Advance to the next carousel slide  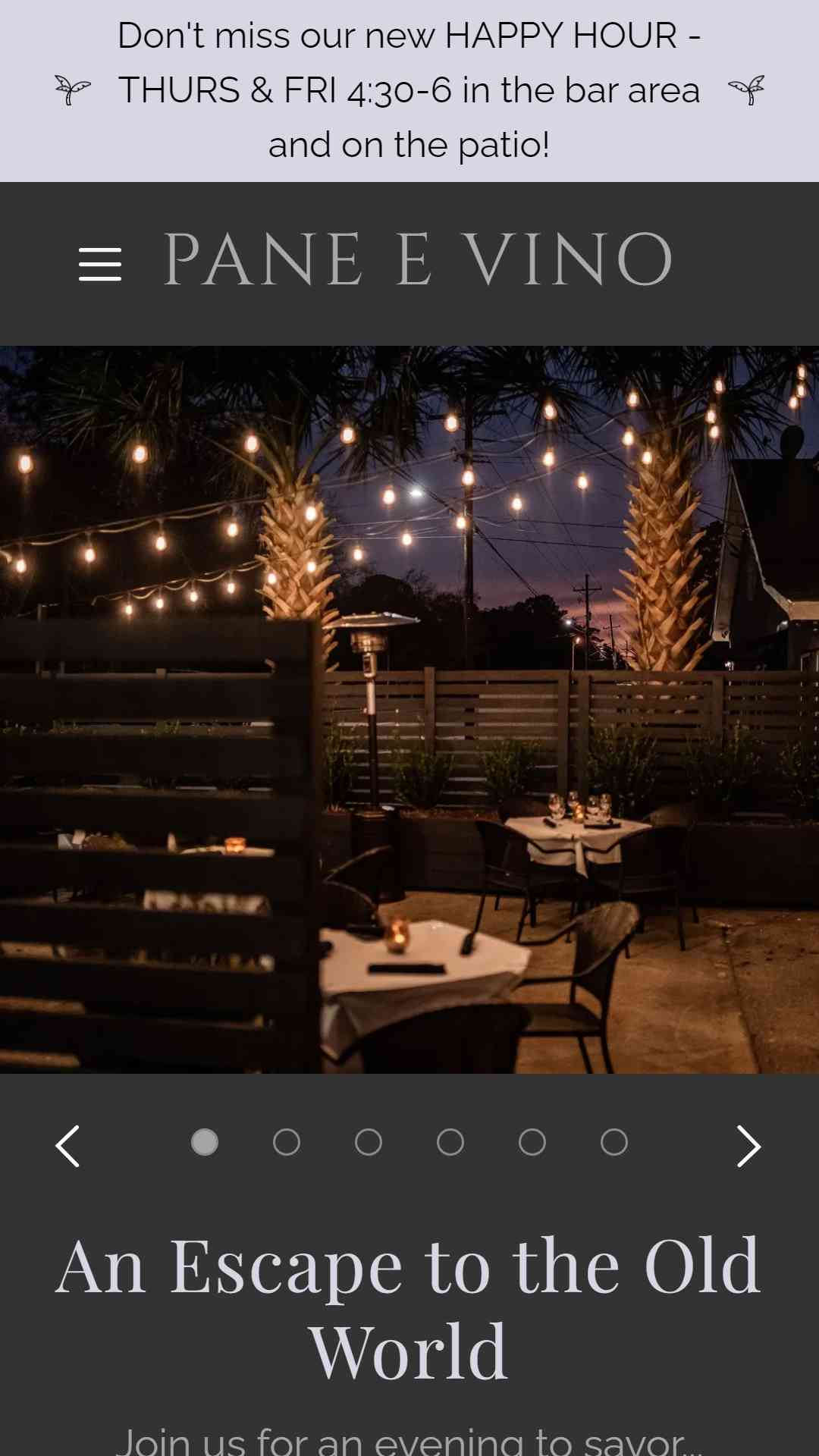coord(748,1146)
